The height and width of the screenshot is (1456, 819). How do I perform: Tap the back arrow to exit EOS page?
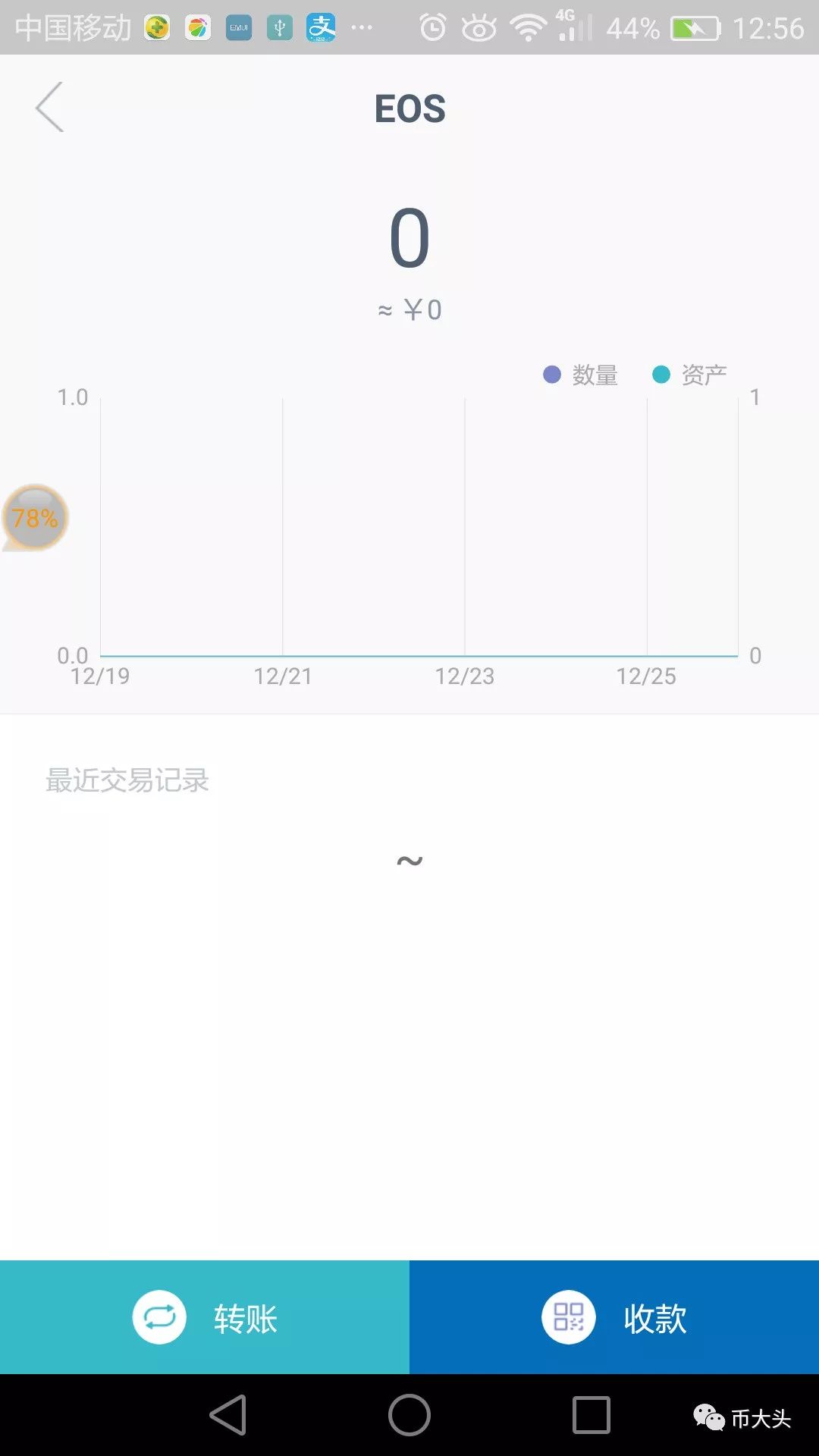click(49, 108)
